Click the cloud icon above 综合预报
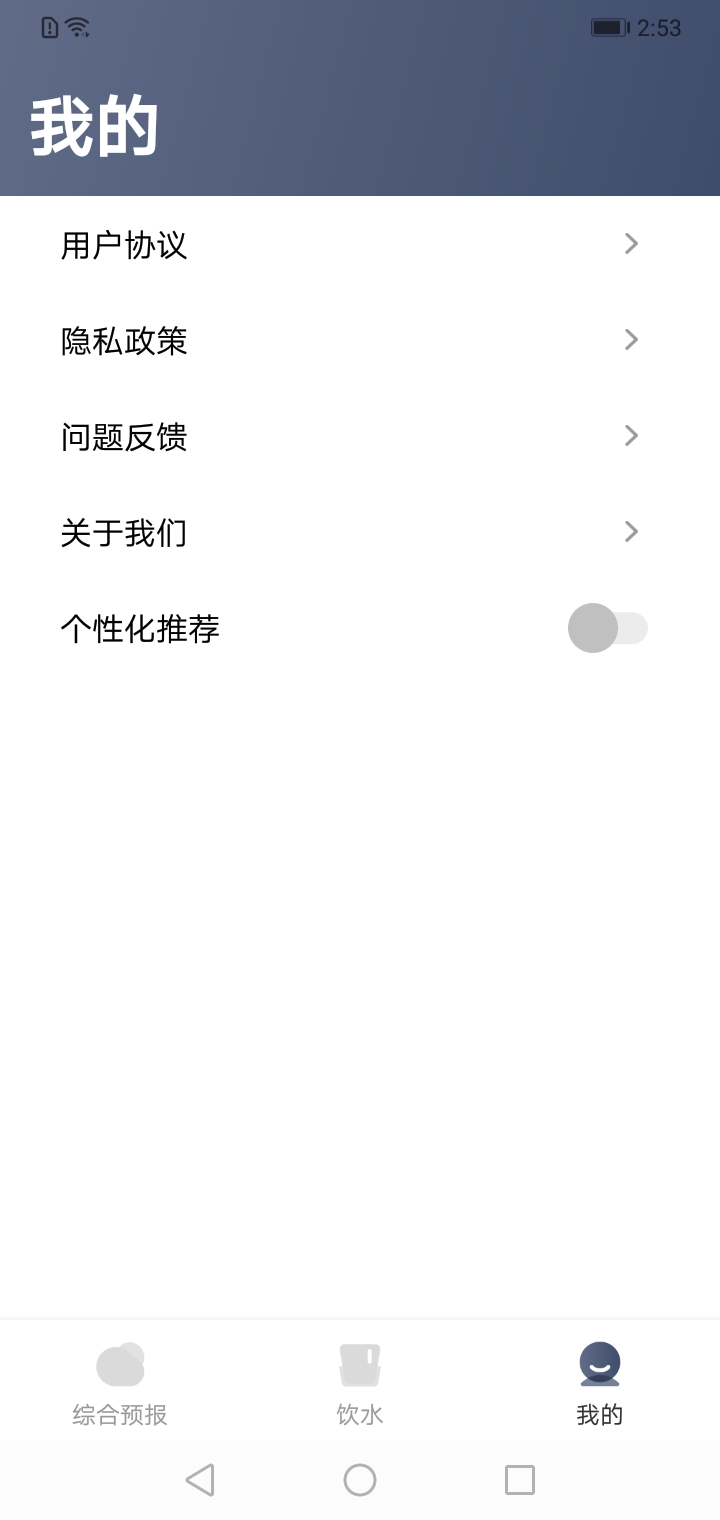The width and height of the screenshot is (720, 1520). (121, 1363)
